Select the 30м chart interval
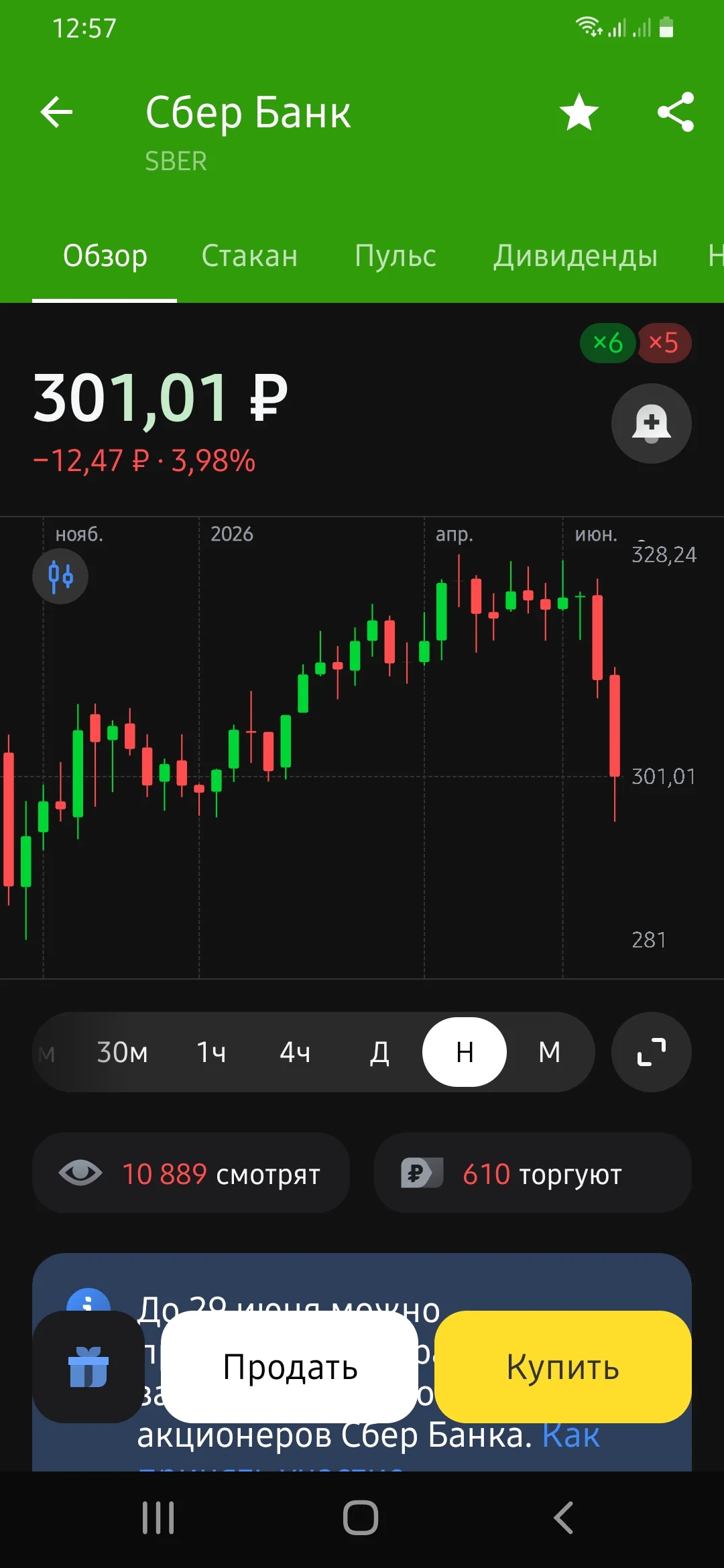 pyautogui.click(x=122, y=1052)
